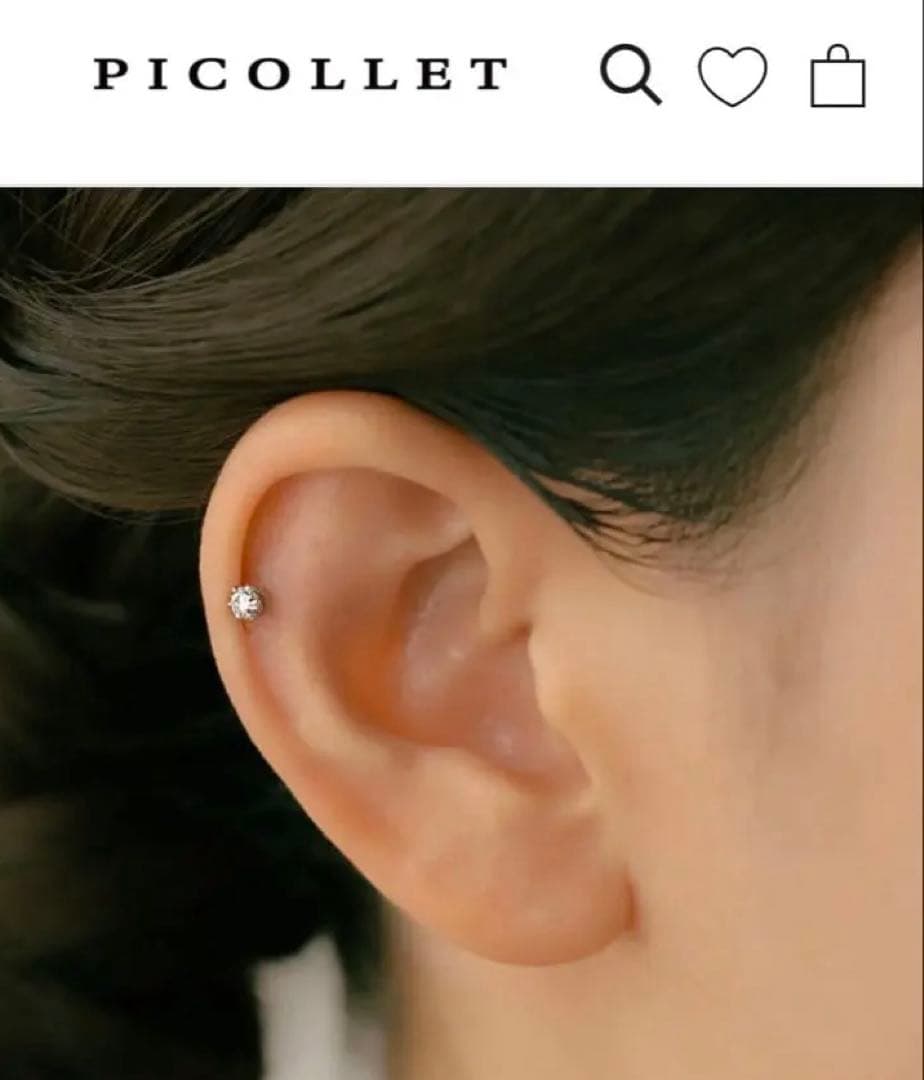This screenshot has height=1080, width=924.
Task: Open the shopping bag
Action: (x=837, y=77)
